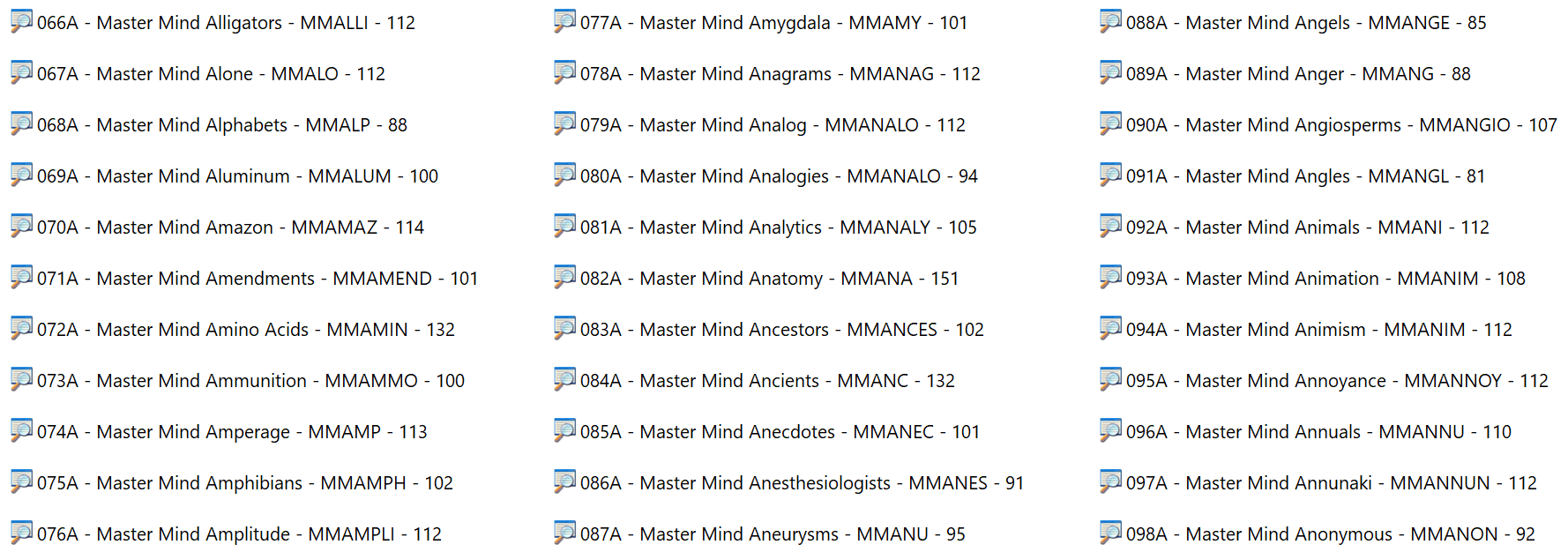
Task: Open 069A Master Mind Aluminum item
Action: click(236, 176)
